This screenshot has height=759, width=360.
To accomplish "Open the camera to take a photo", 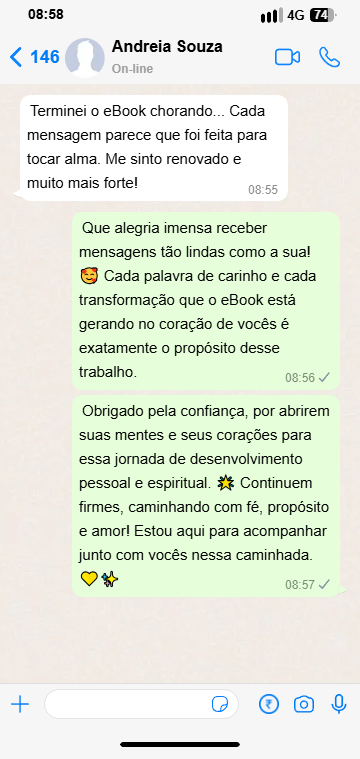I will [304, 704].
